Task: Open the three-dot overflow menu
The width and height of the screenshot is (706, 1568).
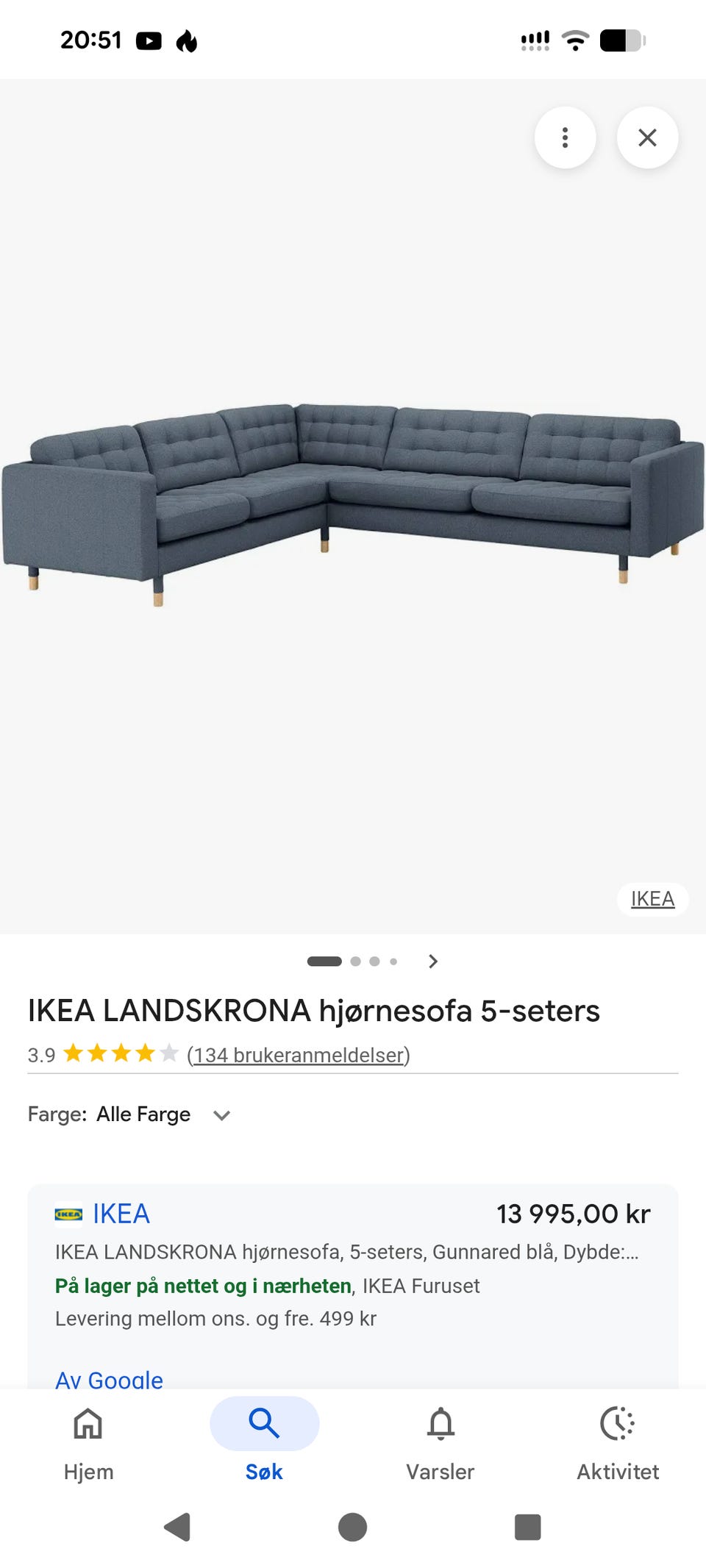Action: click(565, 137)
